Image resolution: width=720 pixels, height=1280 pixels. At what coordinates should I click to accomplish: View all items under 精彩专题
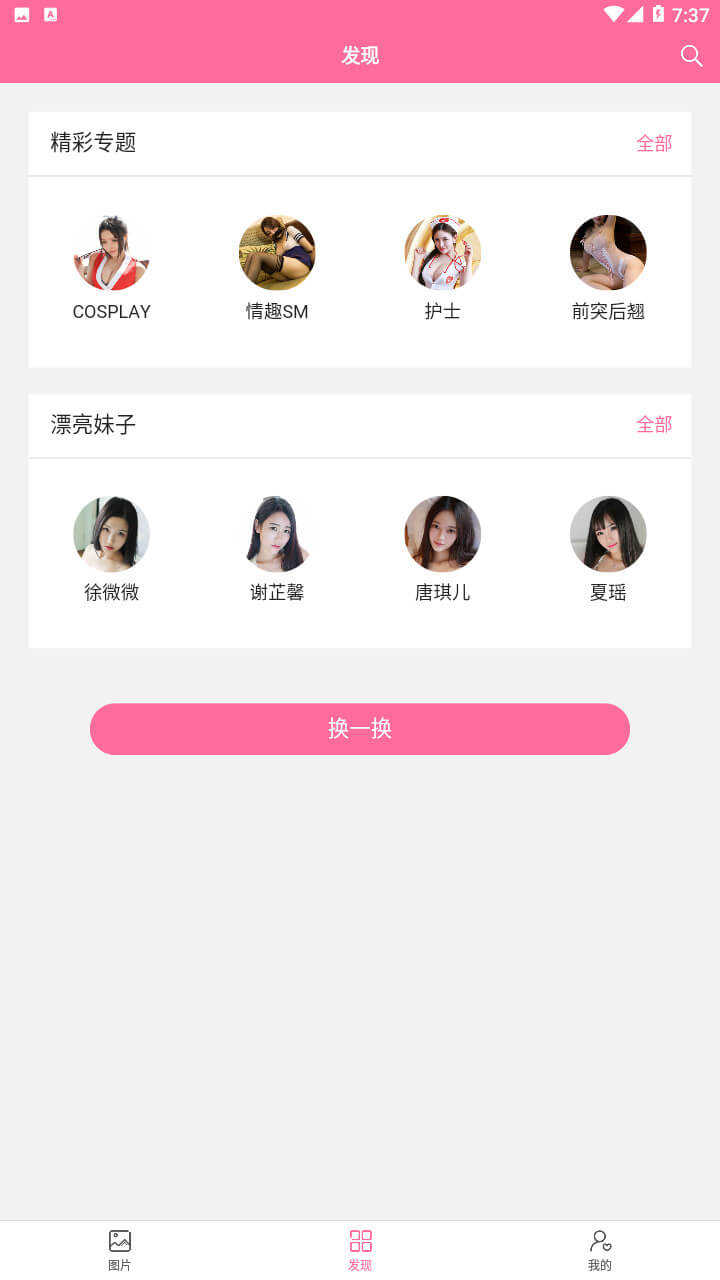pos(654,143)
